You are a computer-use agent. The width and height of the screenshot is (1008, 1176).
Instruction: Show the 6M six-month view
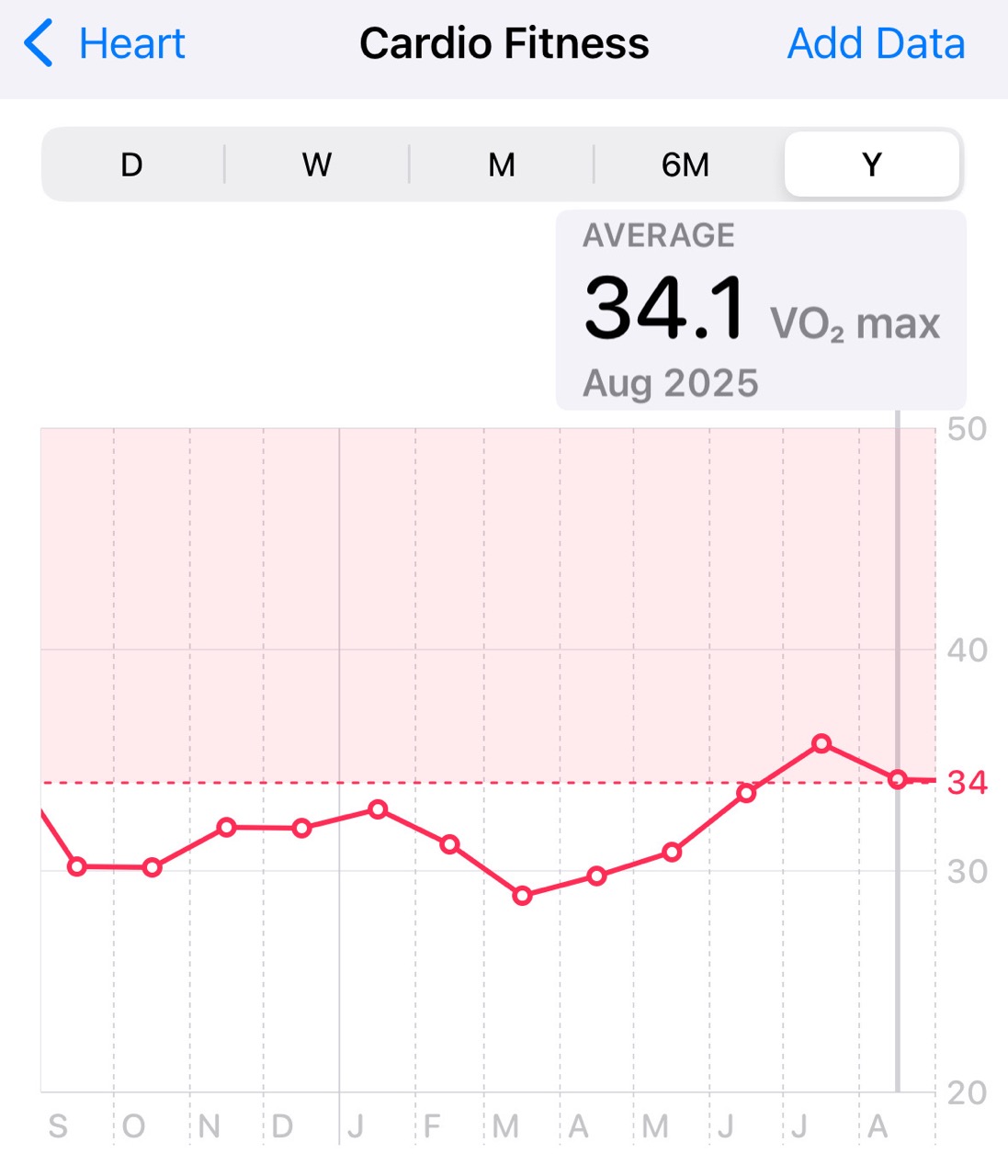[x=685, y=165]
